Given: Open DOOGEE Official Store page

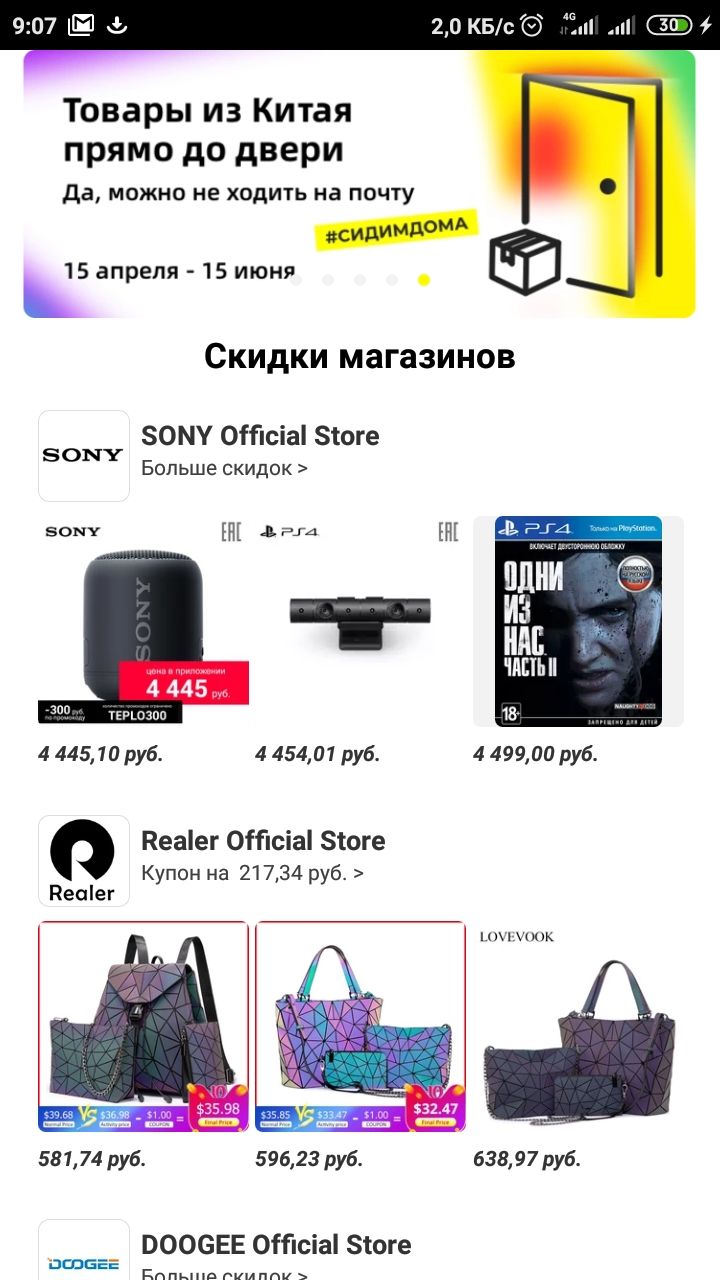Looking at the screenshot, I should [276, 1245].
